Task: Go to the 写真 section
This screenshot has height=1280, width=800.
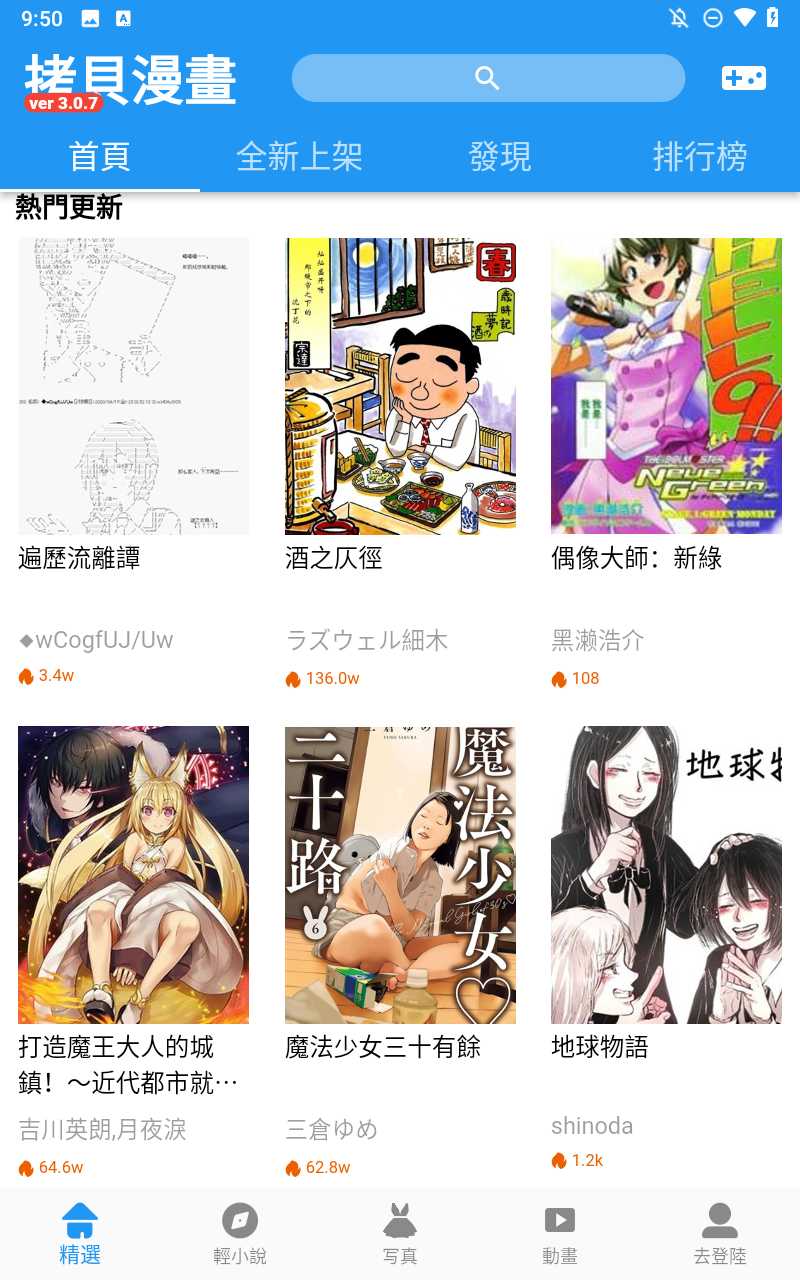Action: pos(400,1234)
